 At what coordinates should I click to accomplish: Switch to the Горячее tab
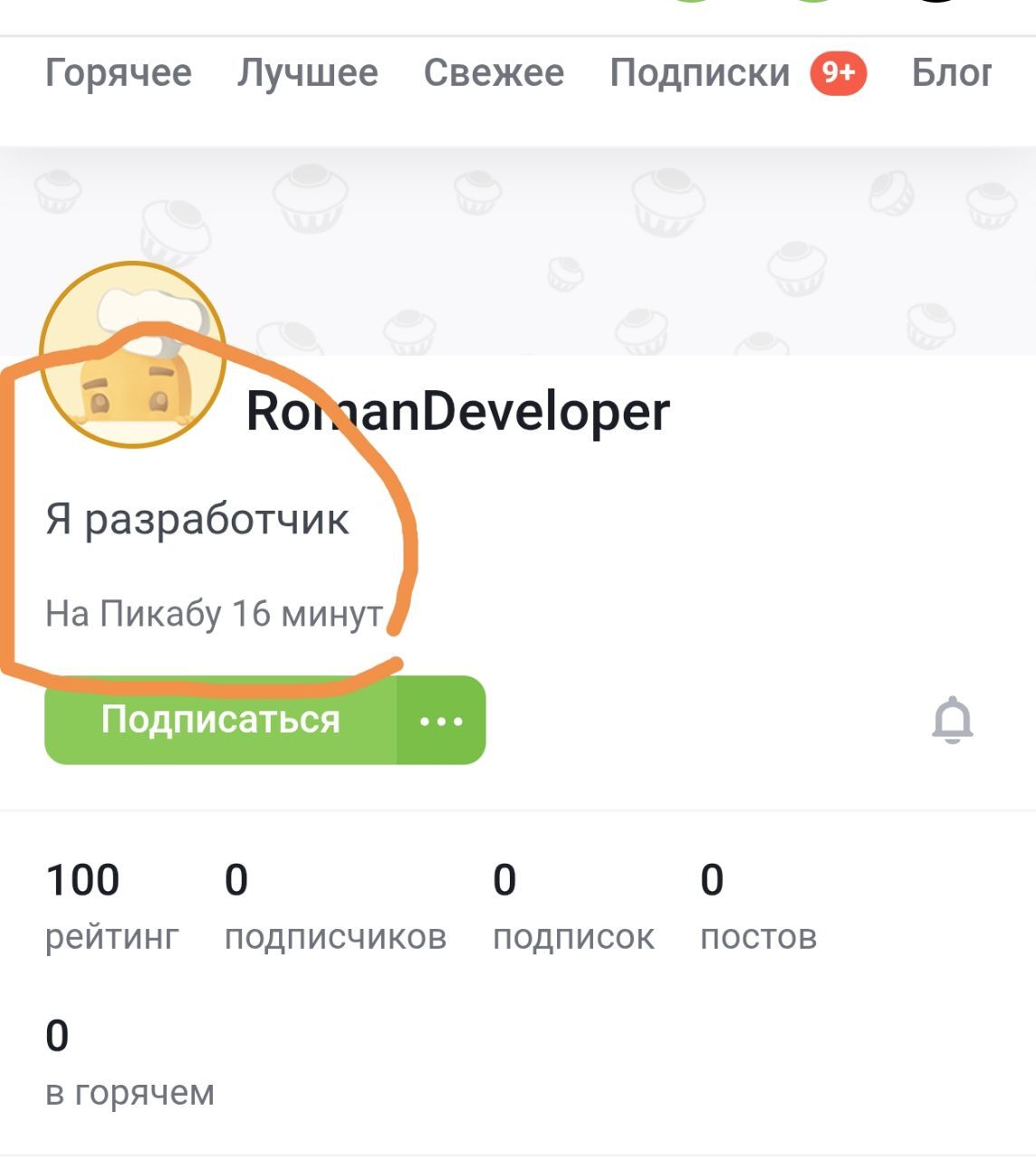[119, 73]
